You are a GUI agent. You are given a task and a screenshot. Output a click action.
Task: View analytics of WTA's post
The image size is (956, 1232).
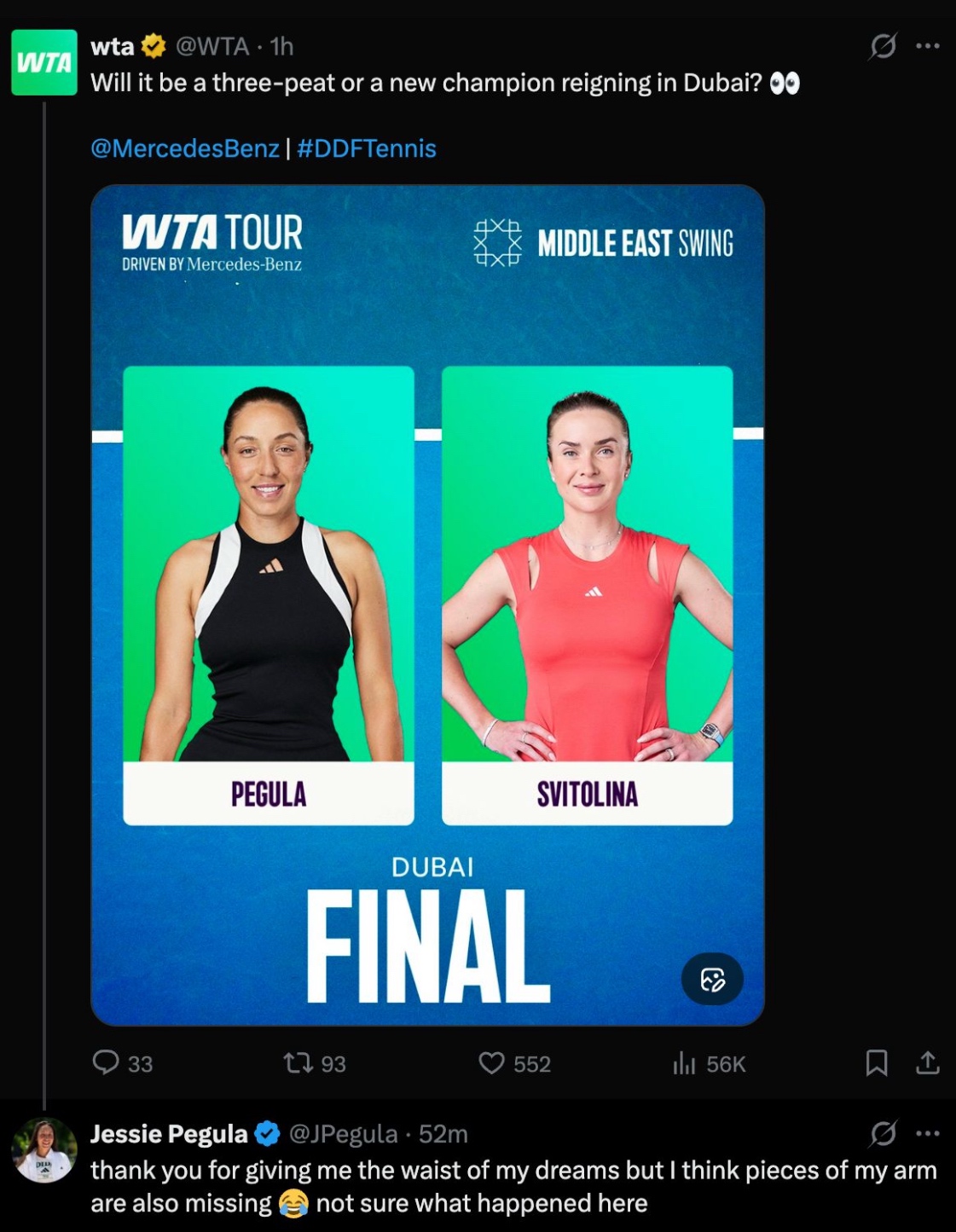coord(685,1062)
